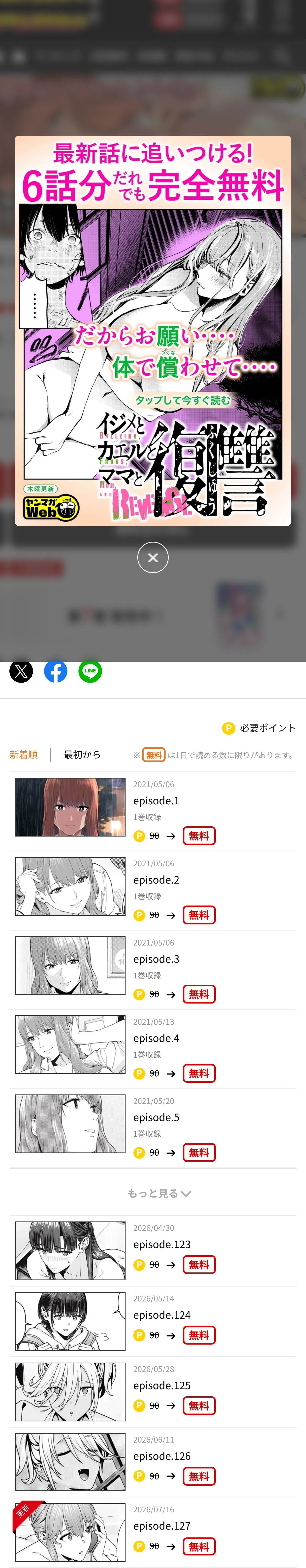Viewport: 306px width, 1568px height.
Task: Open the free 6-episode manga banner
Action: [153, 331]
